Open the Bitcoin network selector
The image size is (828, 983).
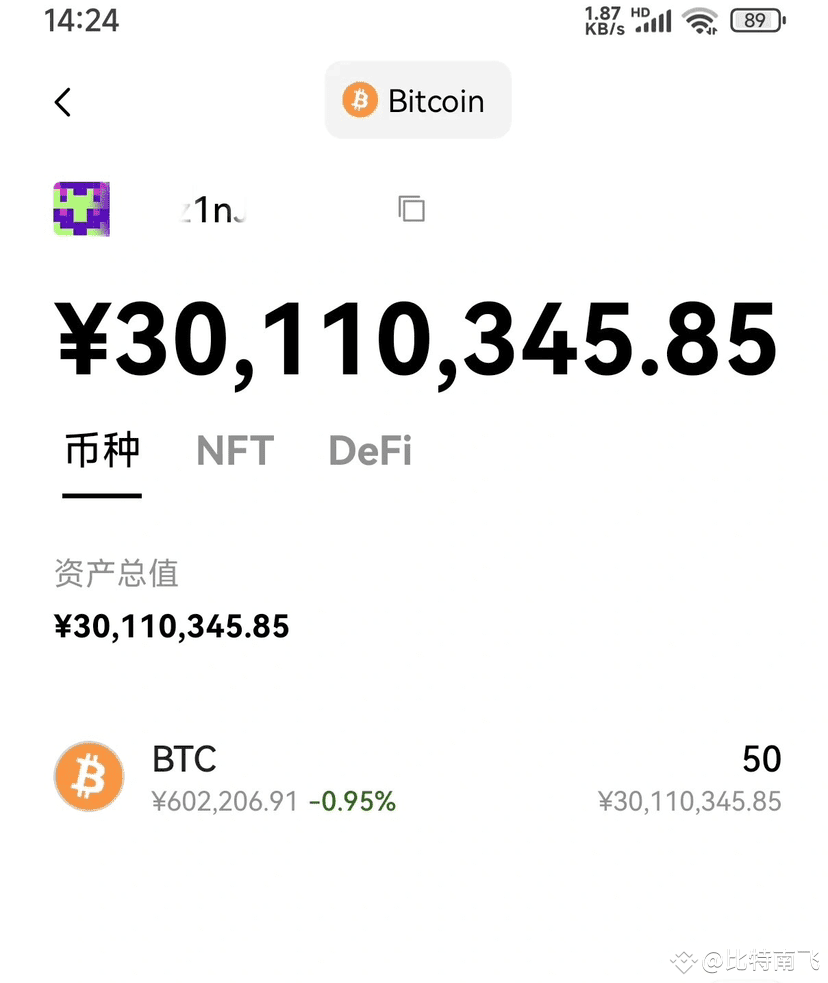point(418,100)
